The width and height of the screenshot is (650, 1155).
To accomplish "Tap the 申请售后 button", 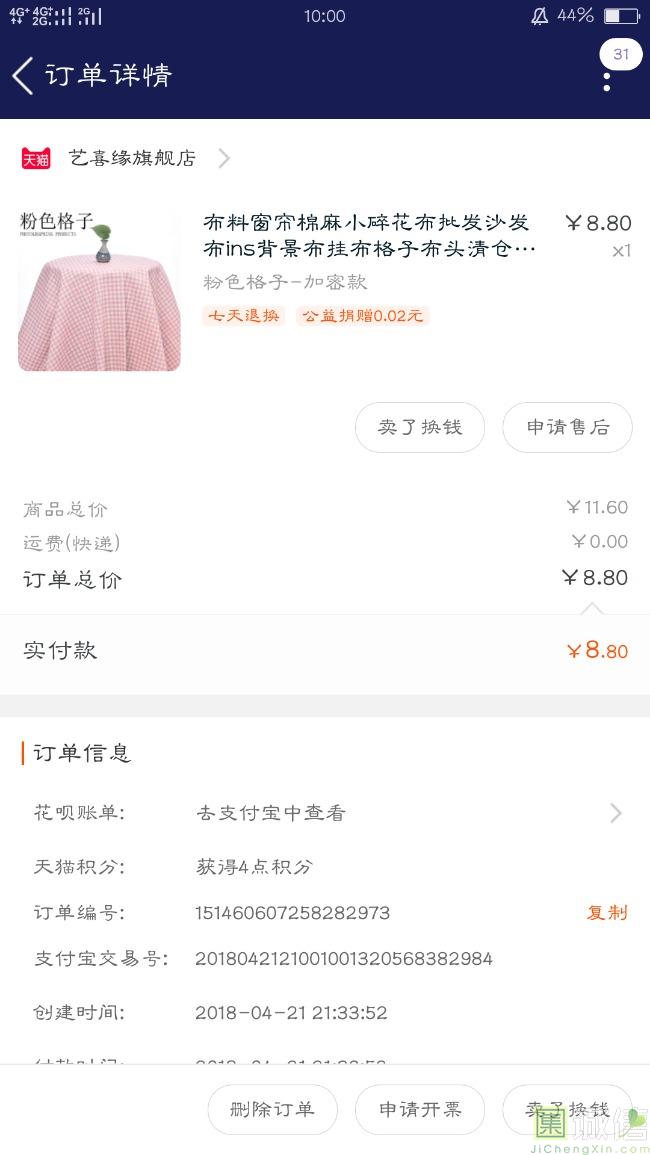I will [x=567, y=428].
